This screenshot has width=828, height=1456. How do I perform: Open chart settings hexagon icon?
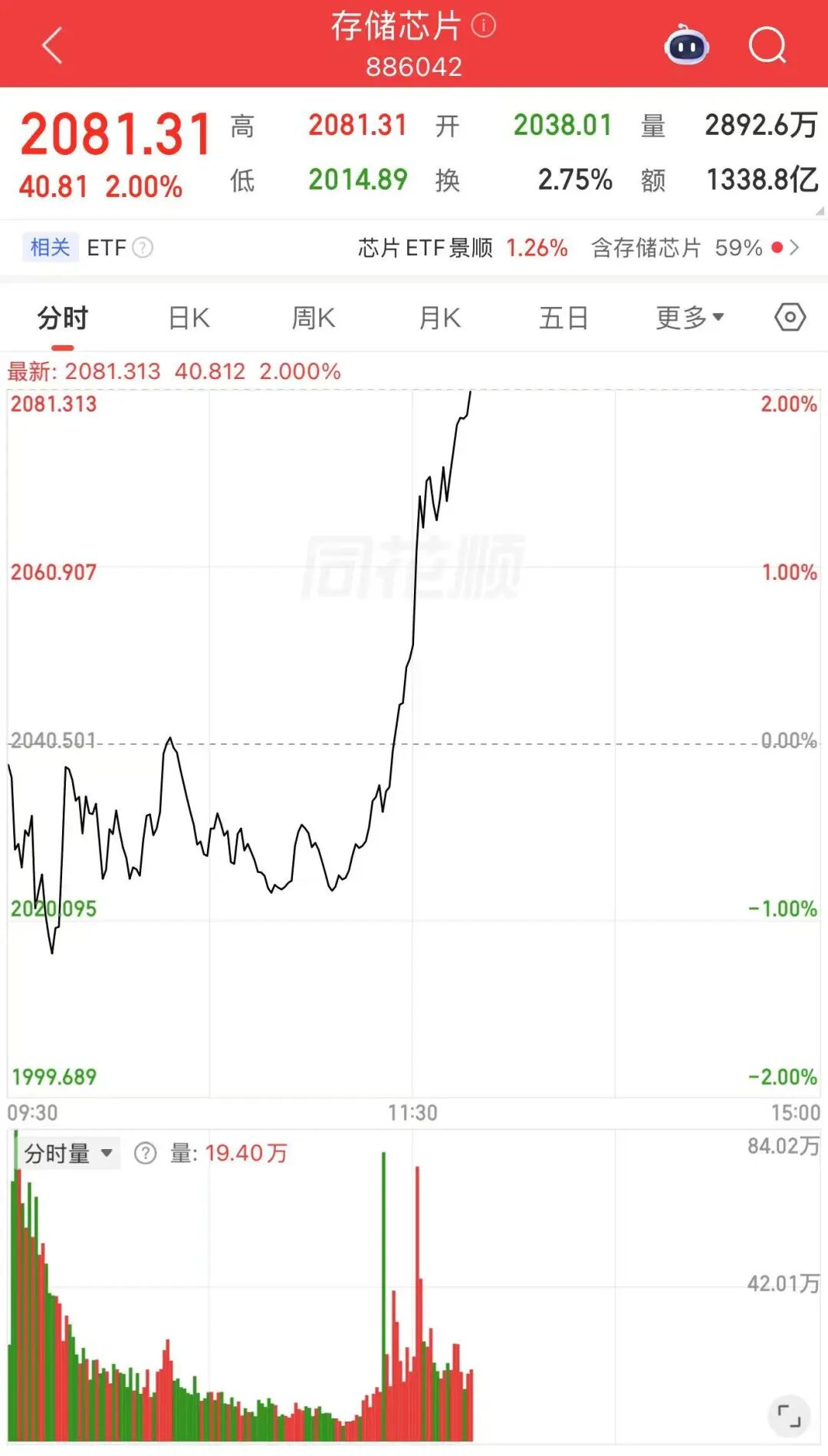coord(790,317)
